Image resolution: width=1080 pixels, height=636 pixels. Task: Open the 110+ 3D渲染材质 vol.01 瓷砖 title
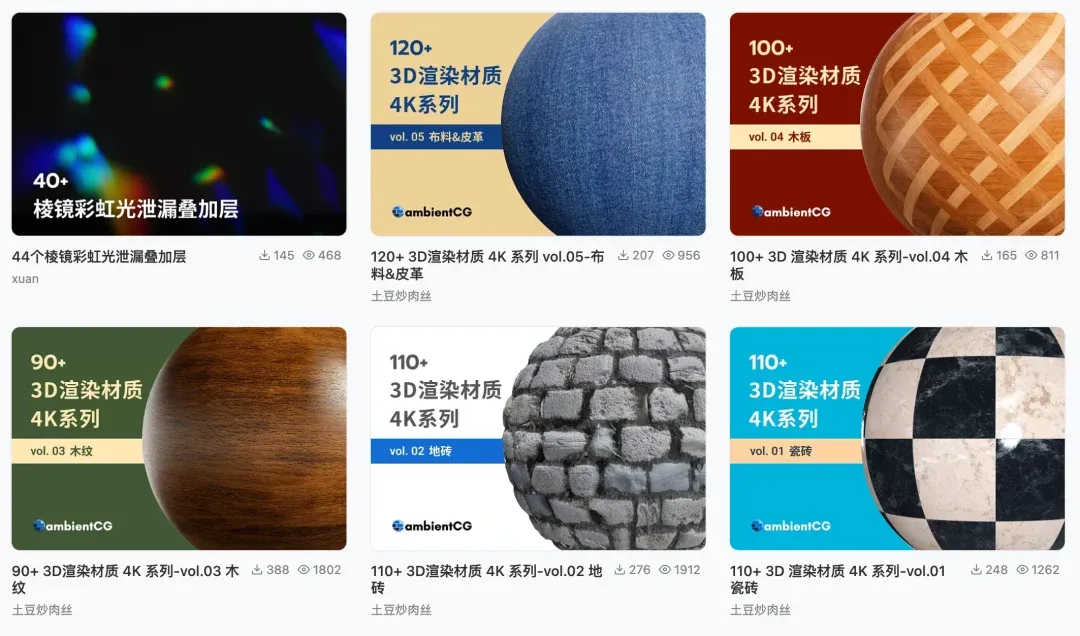[837, 579]
